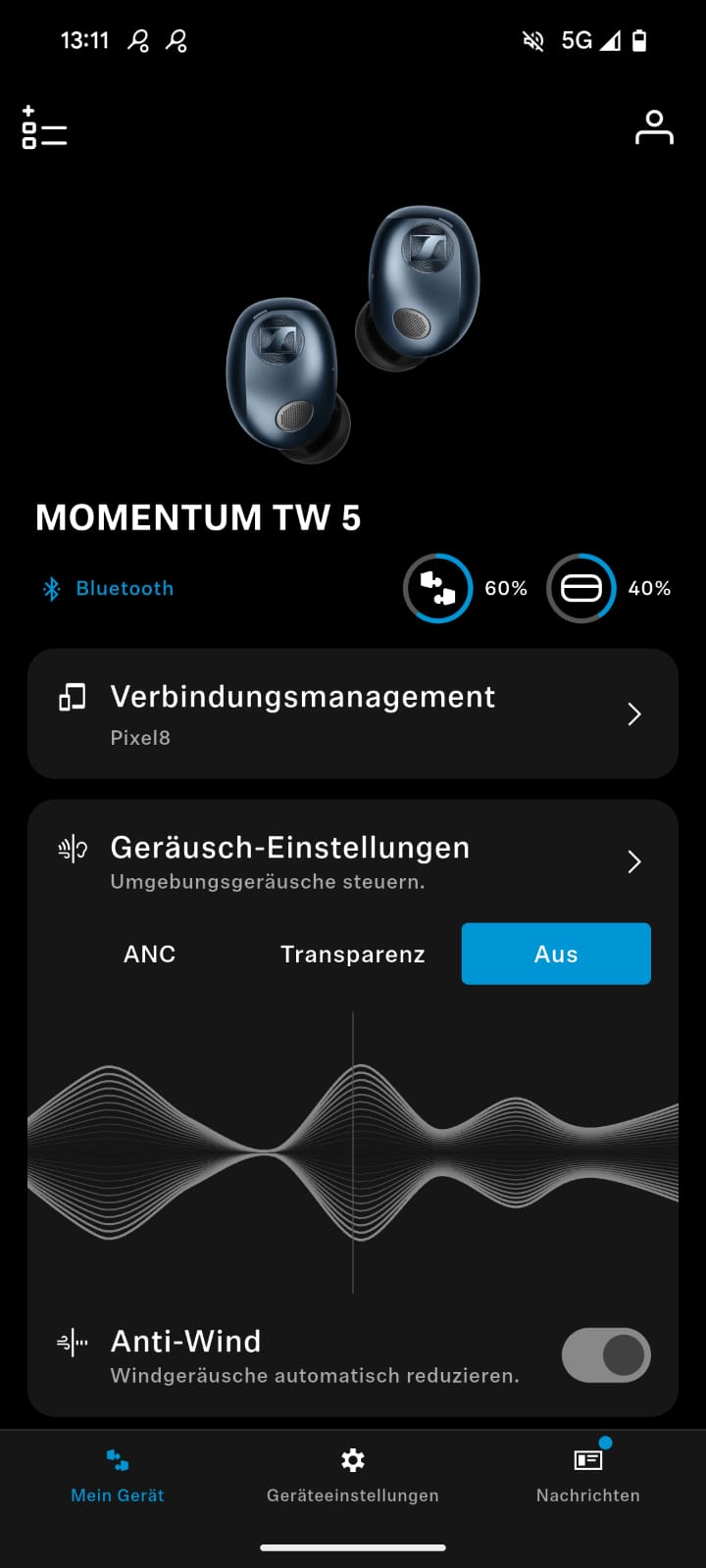Select the Aus noise mode
The image size is (706, 1568).
click(556, 954)
